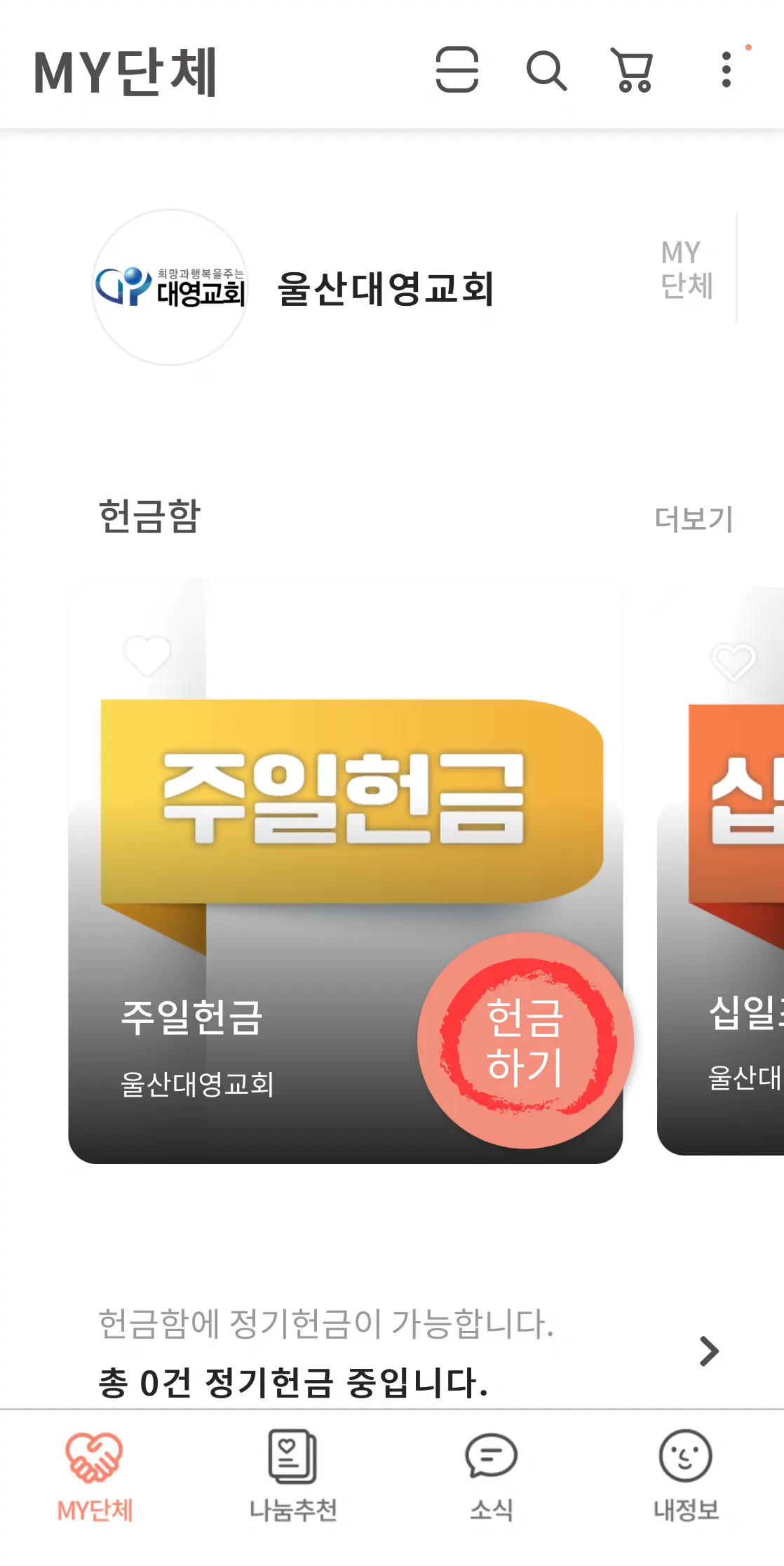The width and height of the screenshot is (784, 1566).
Task: Open the three-dot overflow menu
Action: click(x=726, y=70)
